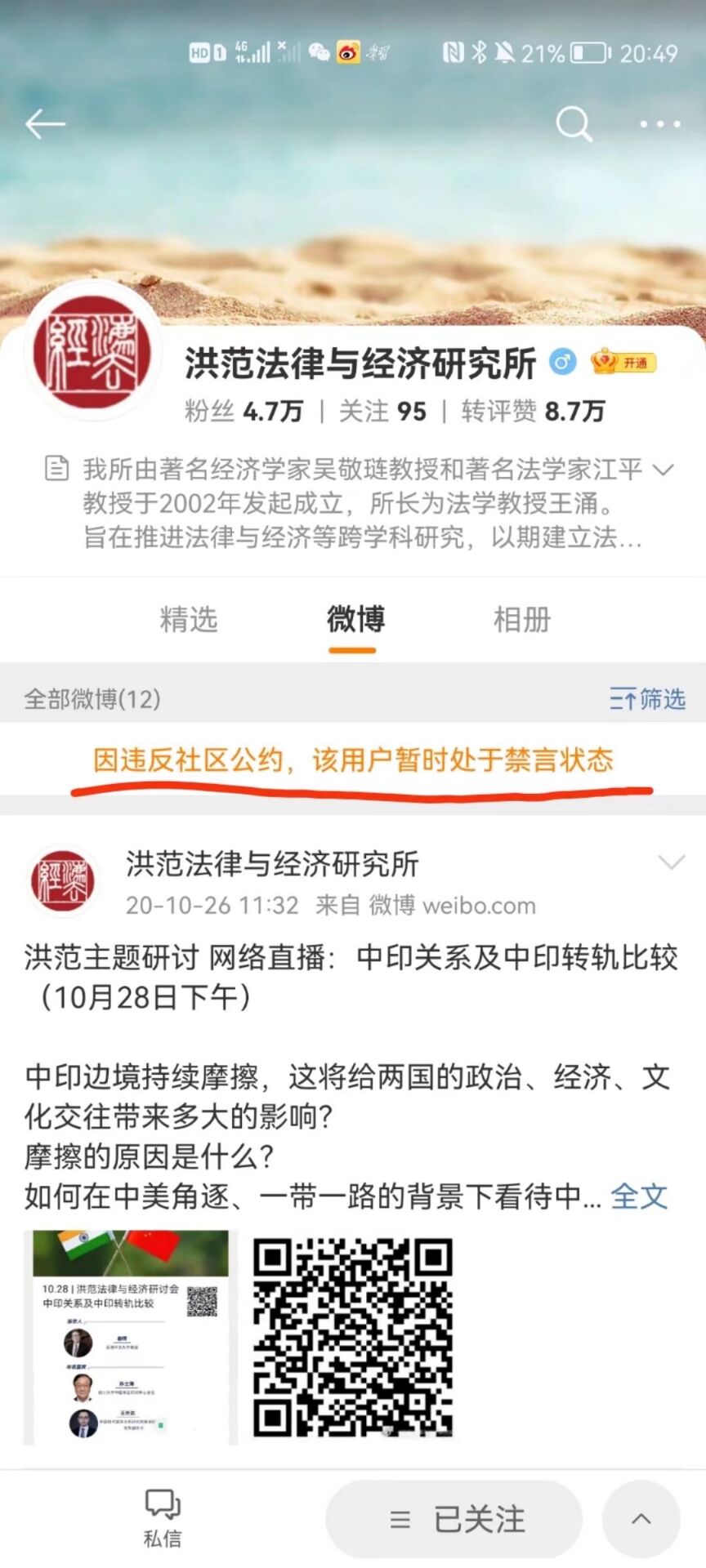View the 关注 95 following list
Viewport: 706px width, 1568px height.
pyautogui.click(x=382, y=411)
